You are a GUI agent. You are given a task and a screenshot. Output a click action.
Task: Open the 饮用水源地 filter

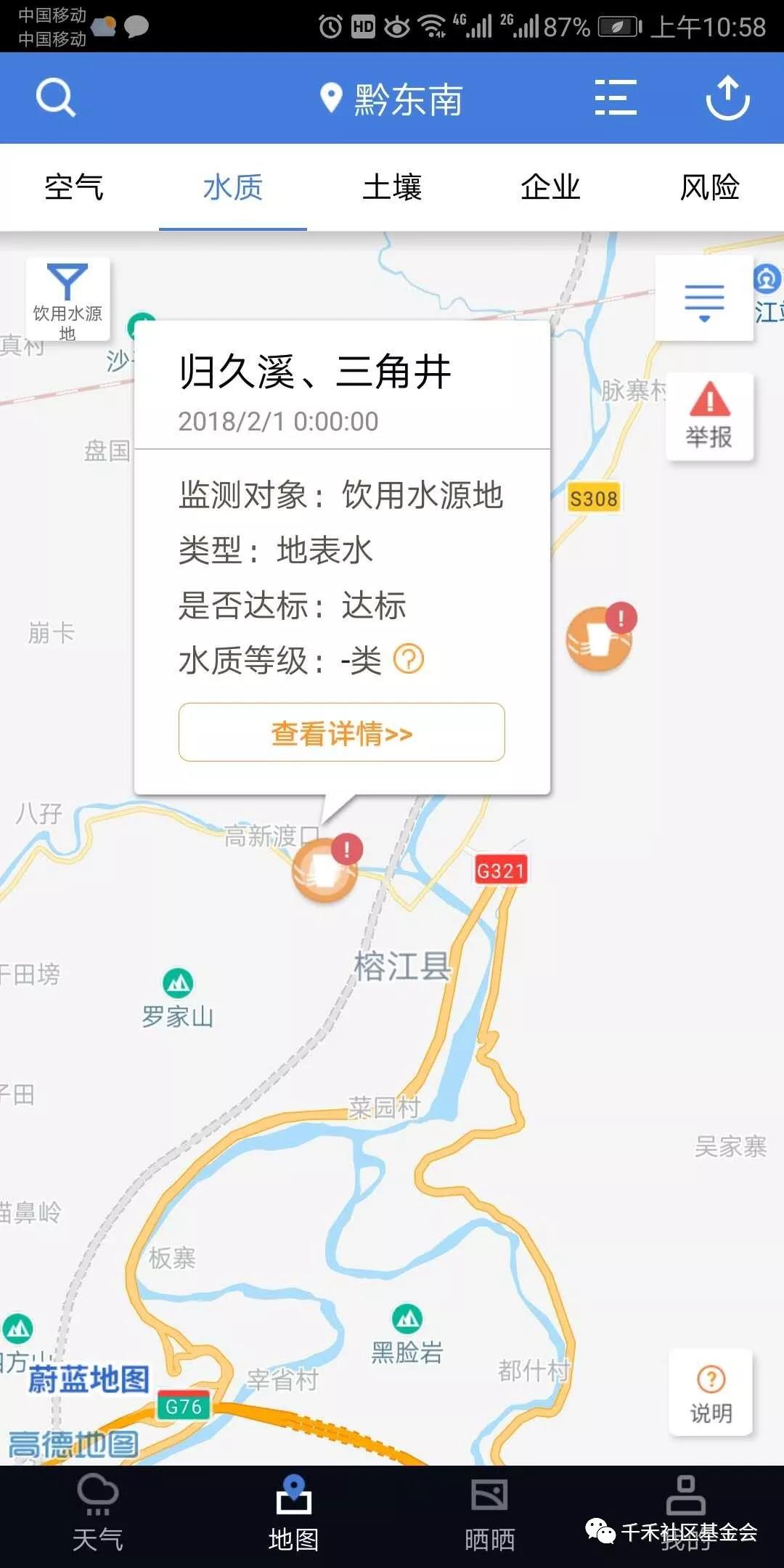coord(68,300)
